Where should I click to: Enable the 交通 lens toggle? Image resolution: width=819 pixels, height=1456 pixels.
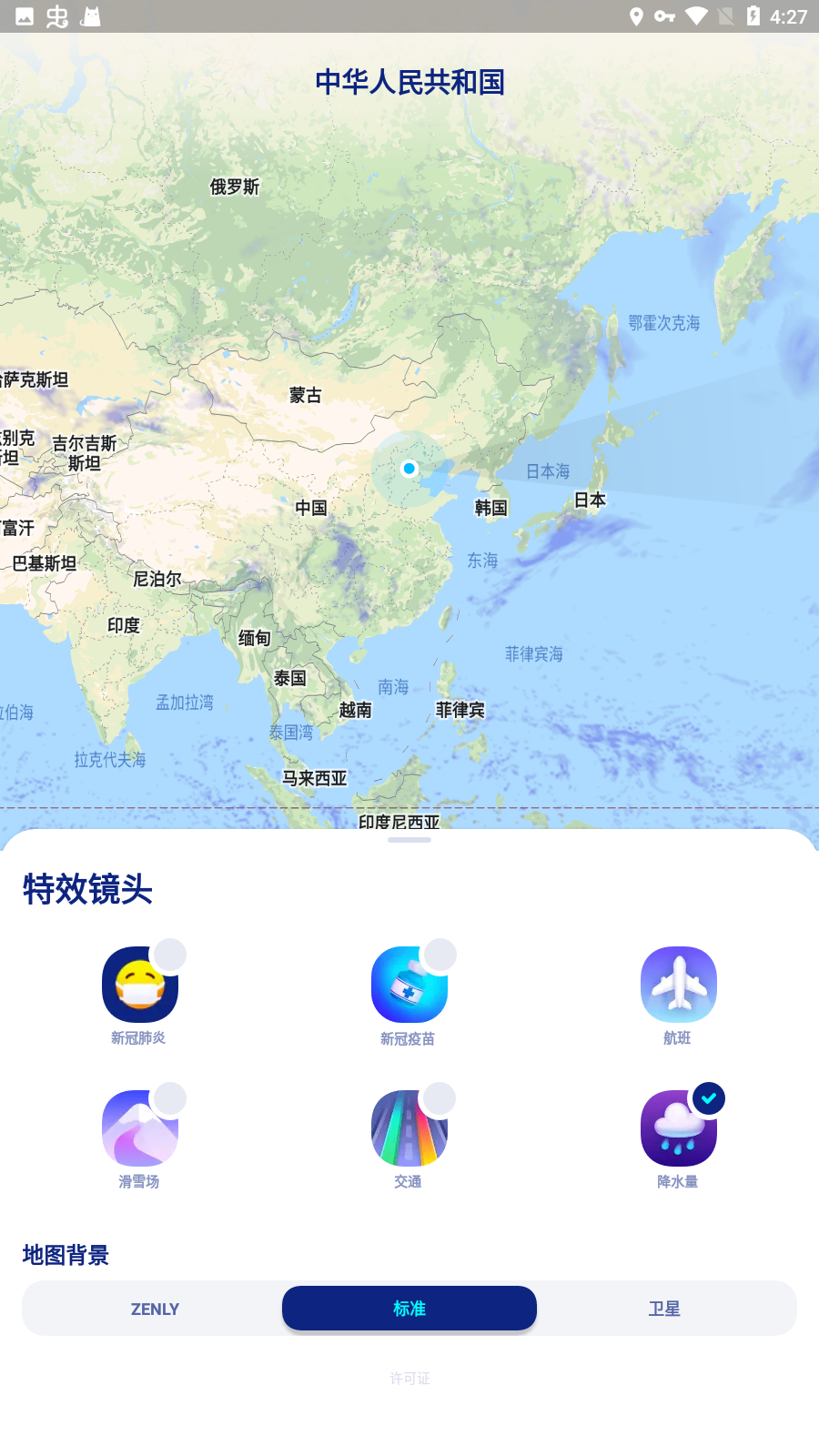coord(440,1098)
